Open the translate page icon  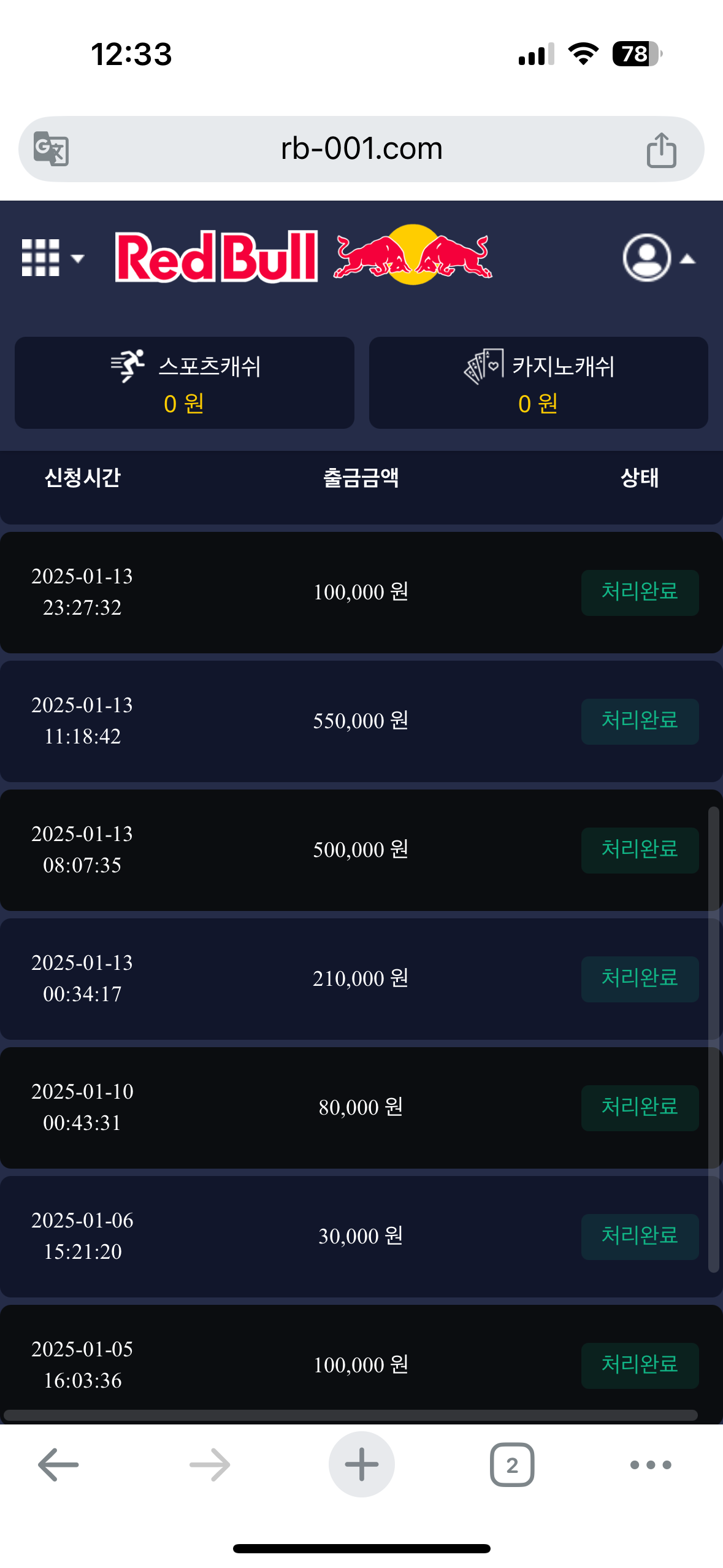coord(51,148)
